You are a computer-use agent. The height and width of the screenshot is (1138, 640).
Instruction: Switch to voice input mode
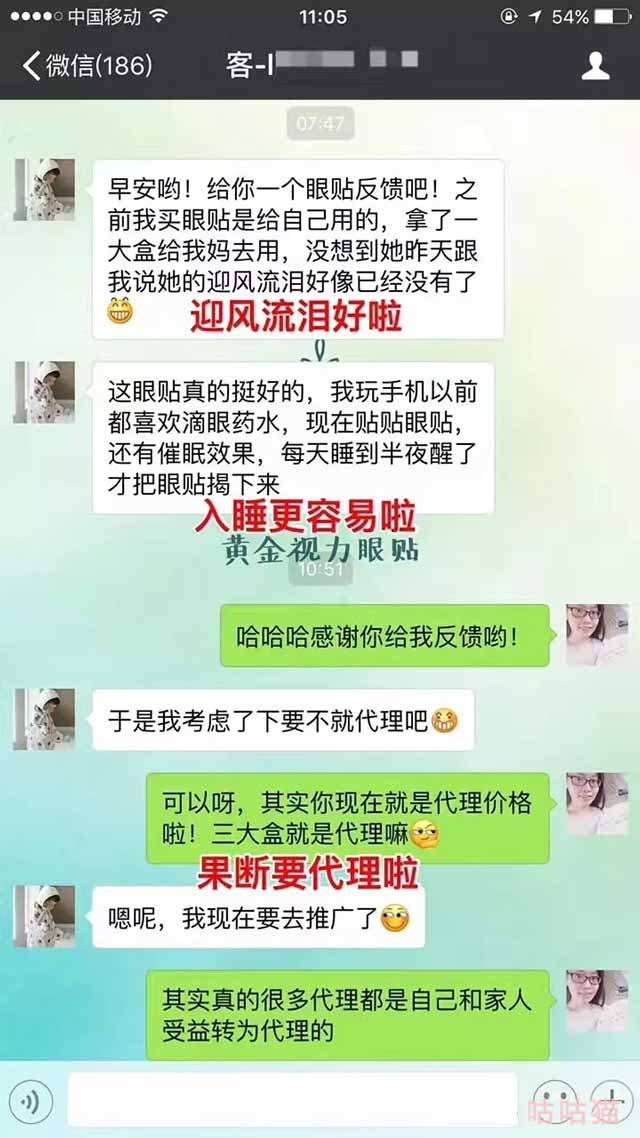(32, 1100)
